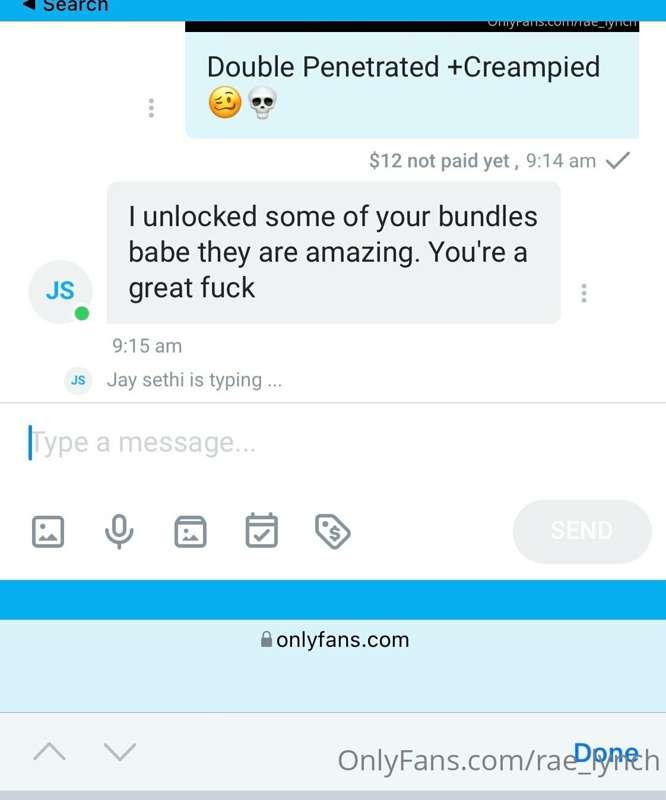Jump to the next field with the down arrow
Screen dimensions: 666x800
point(119,752)
